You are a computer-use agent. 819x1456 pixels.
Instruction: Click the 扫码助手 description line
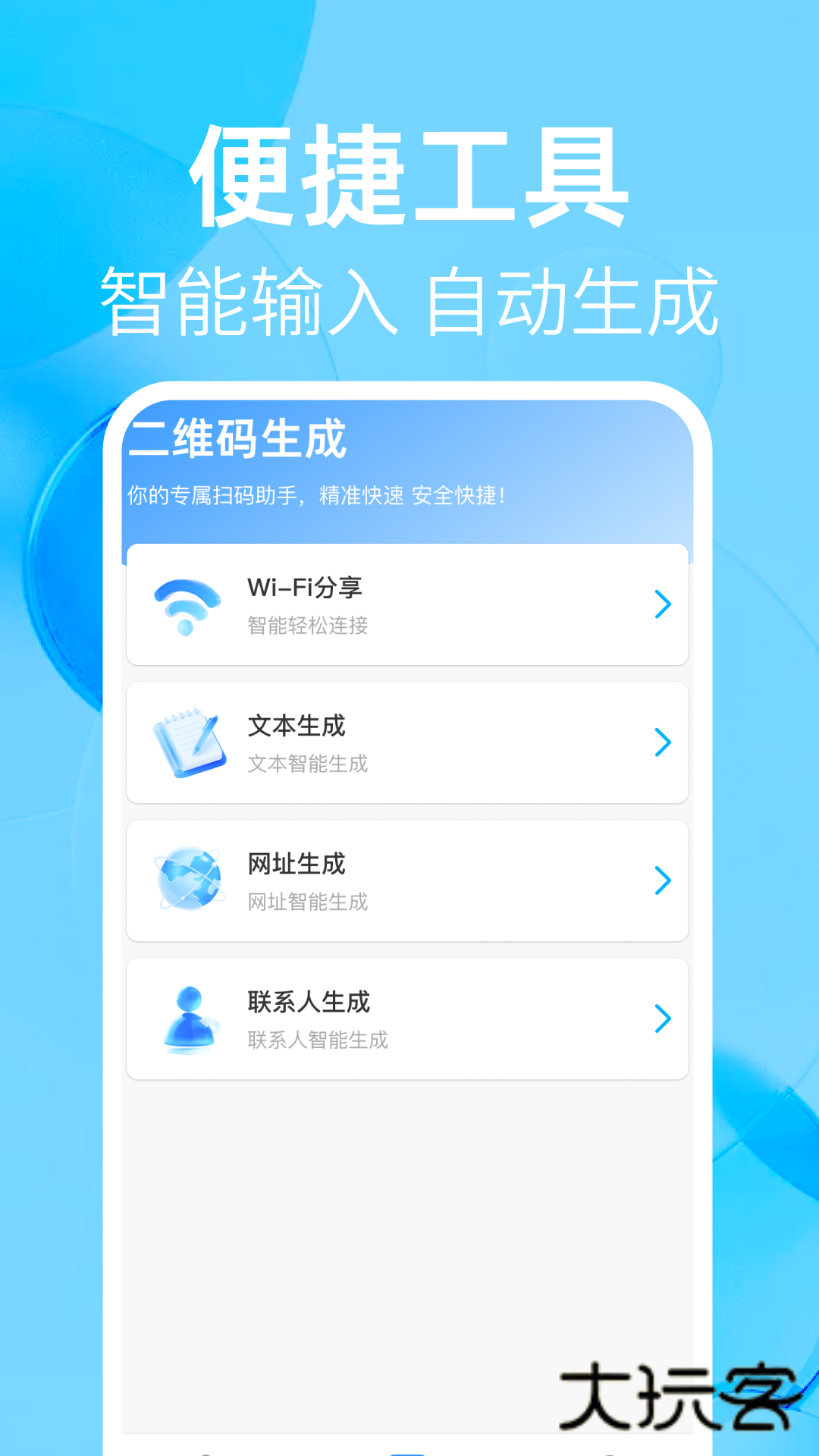click(318, 494)
